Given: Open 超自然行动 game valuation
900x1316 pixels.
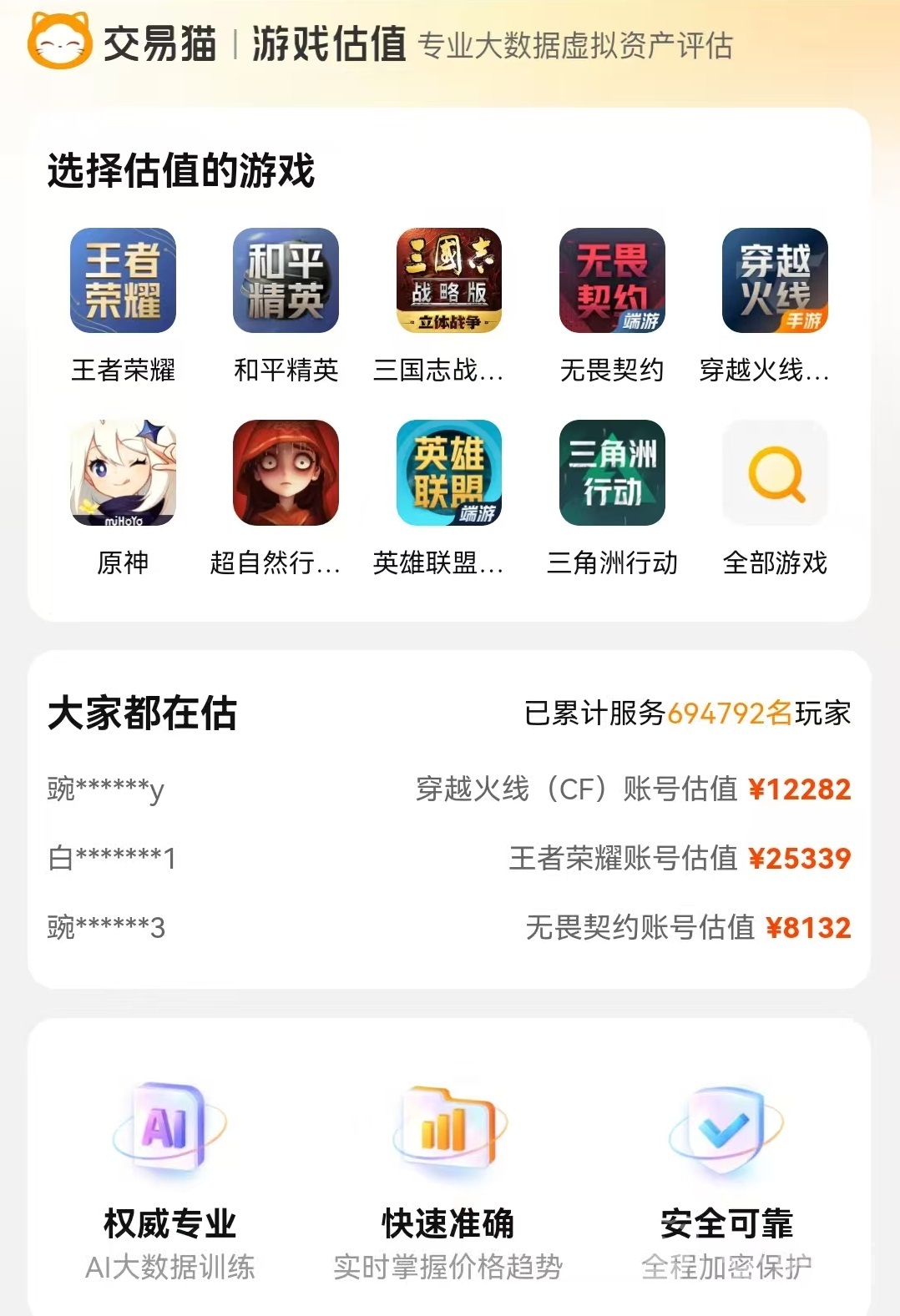Looking at the screenshot, I should point(286,473).
